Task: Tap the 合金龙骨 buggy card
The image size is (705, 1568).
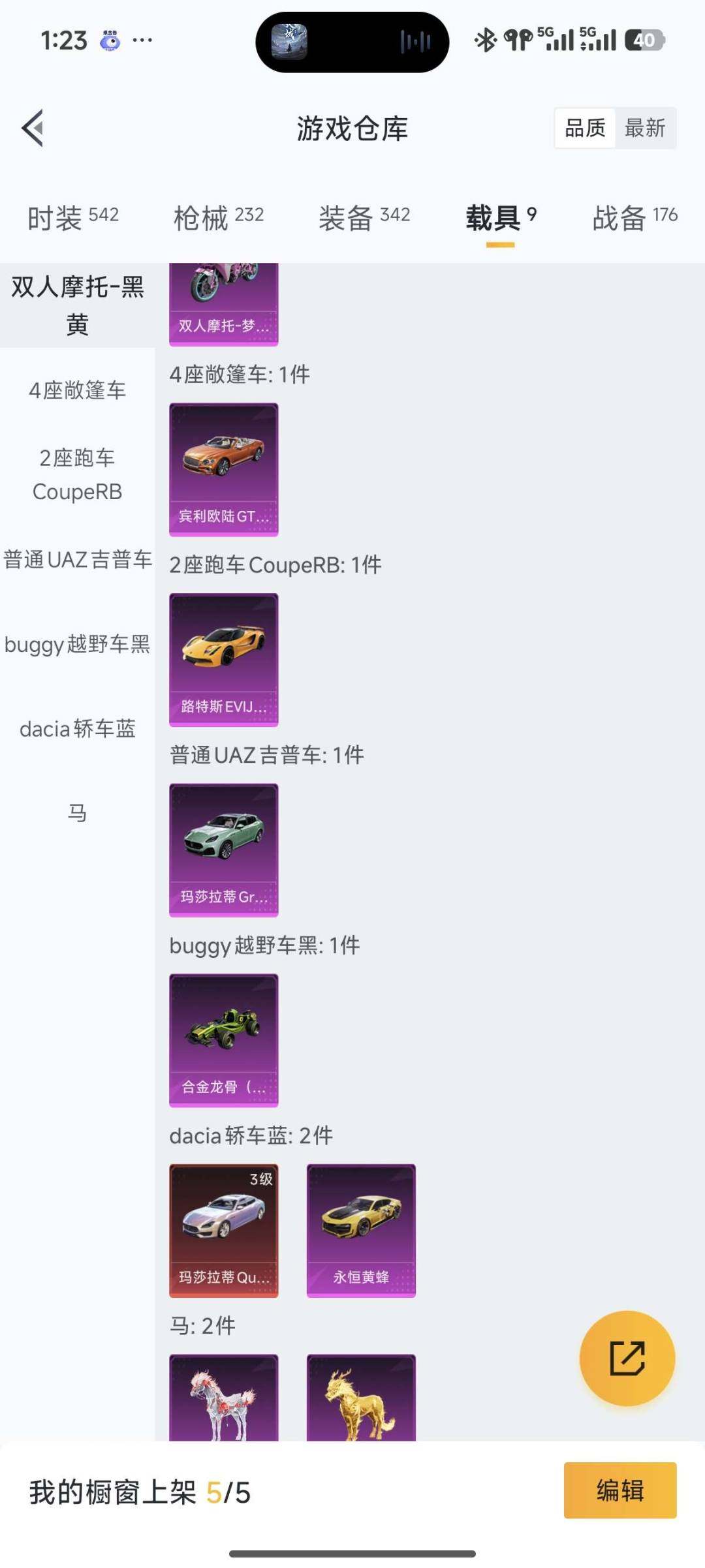Action: click(223, 1041)
